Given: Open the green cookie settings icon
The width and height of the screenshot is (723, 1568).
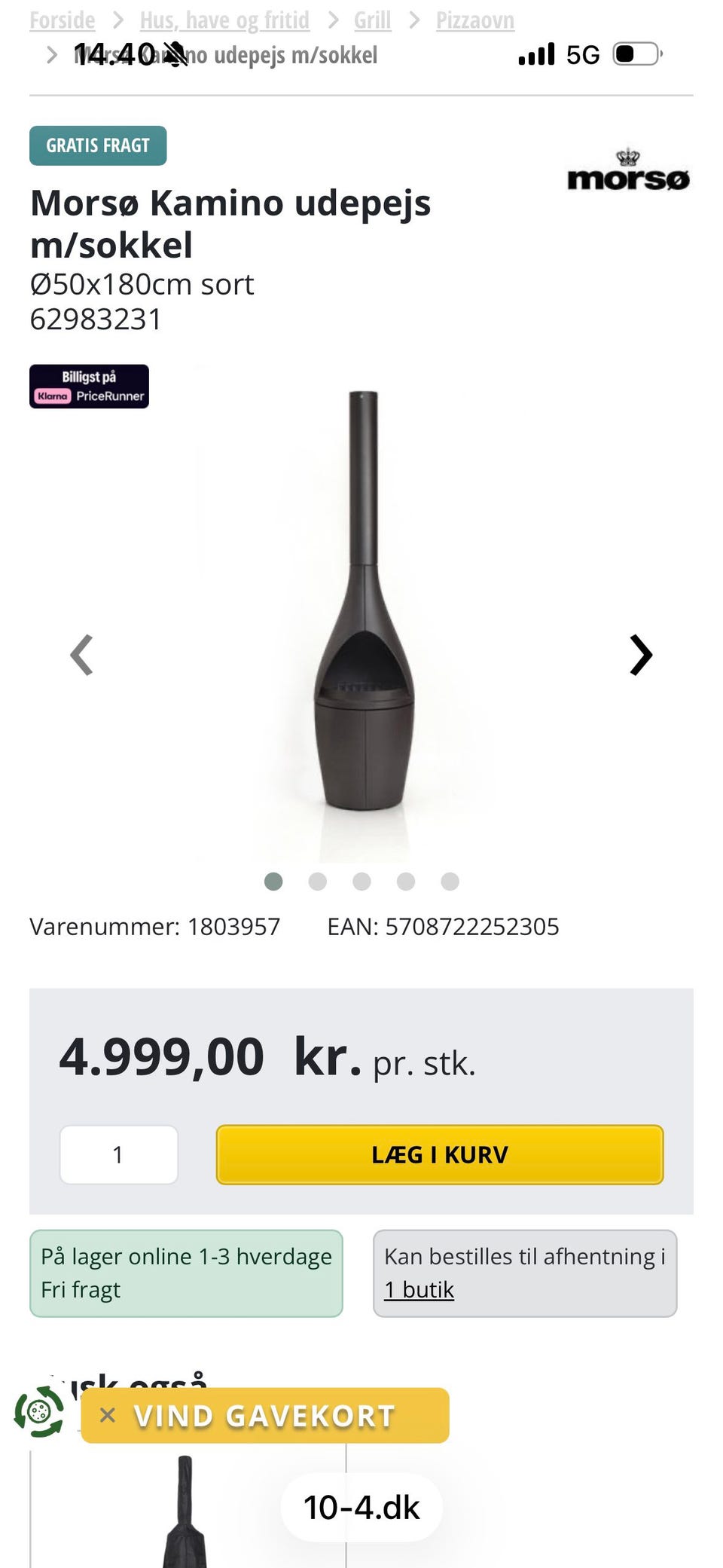Looking at the screenshot, I should tap(39, 1411).
